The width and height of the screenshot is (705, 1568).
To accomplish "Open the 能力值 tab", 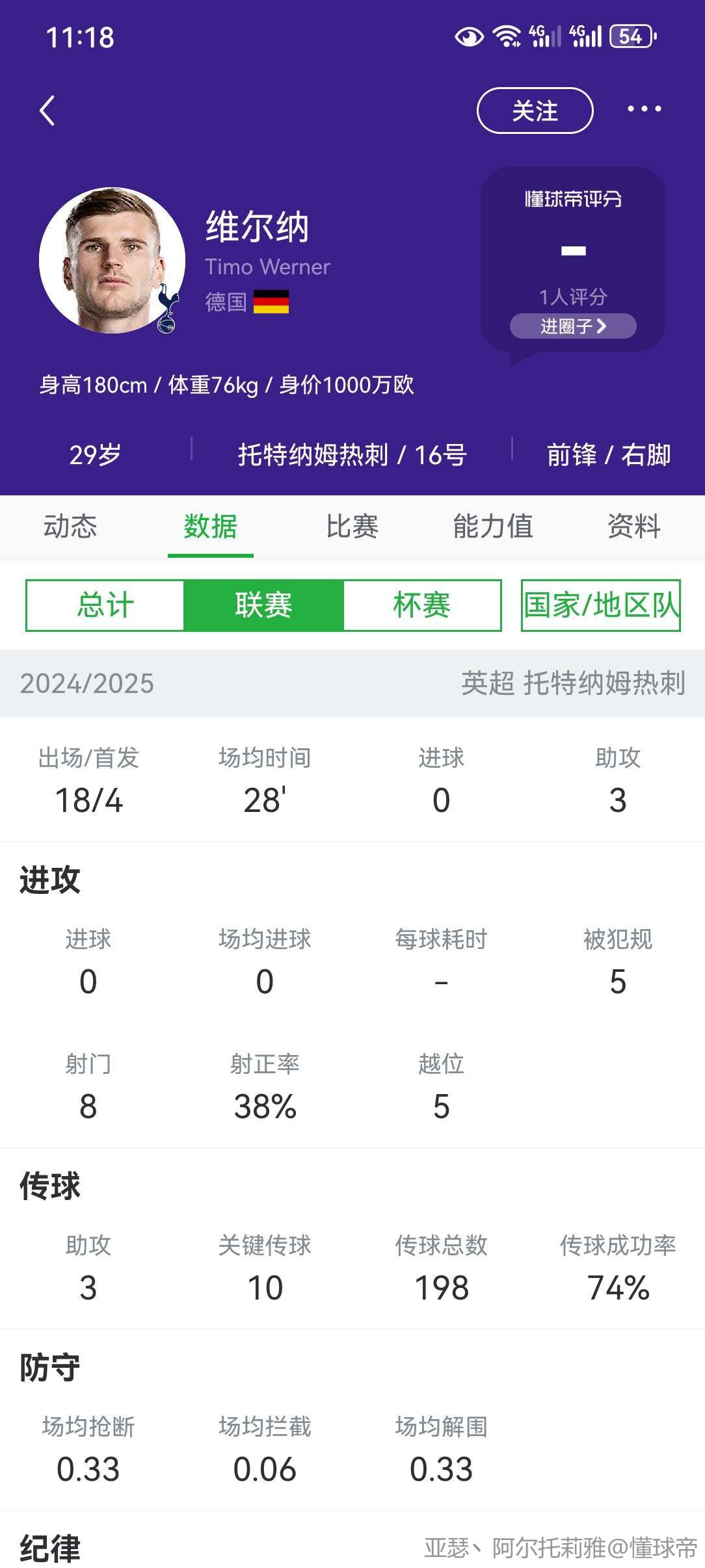I will click(x=493, y=527).
